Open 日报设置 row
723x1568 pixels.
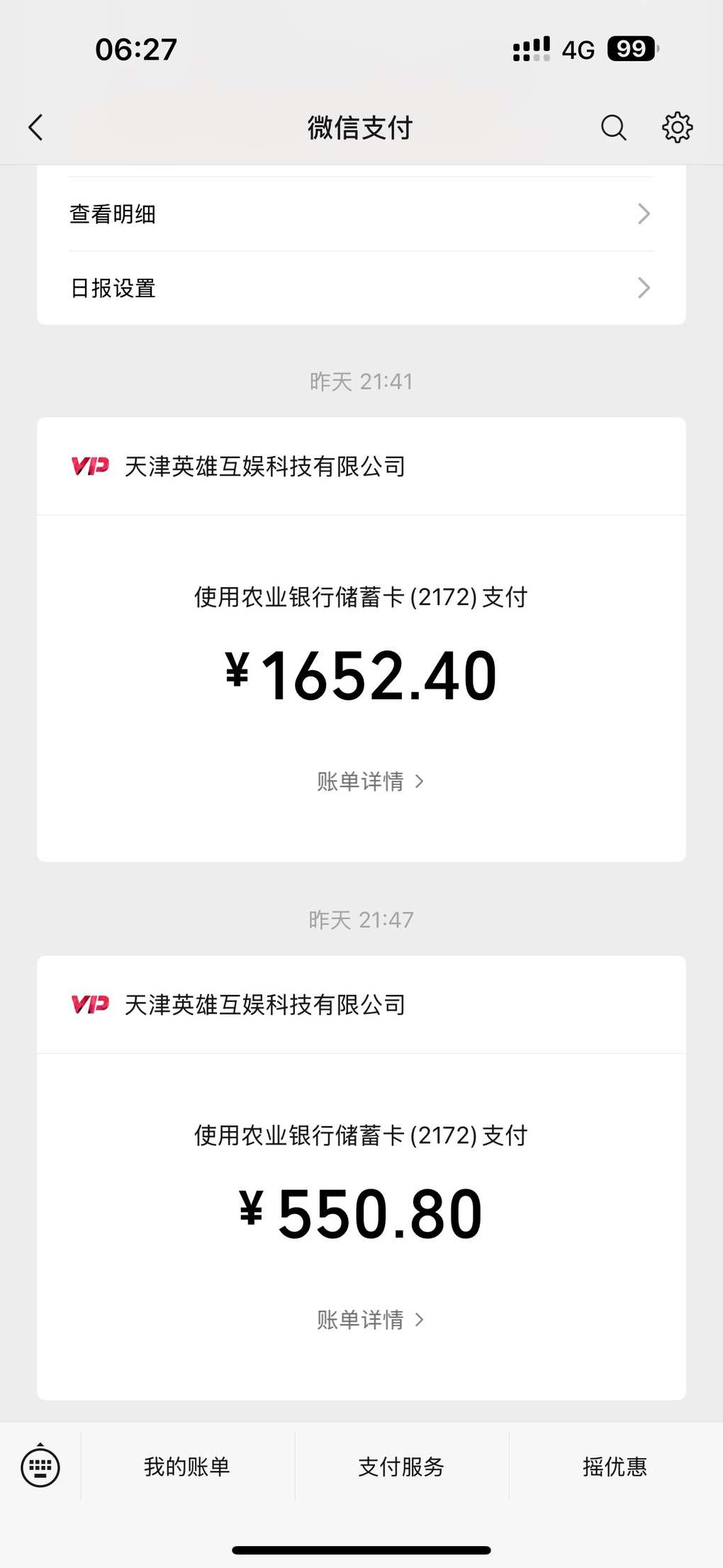point(361,288)
